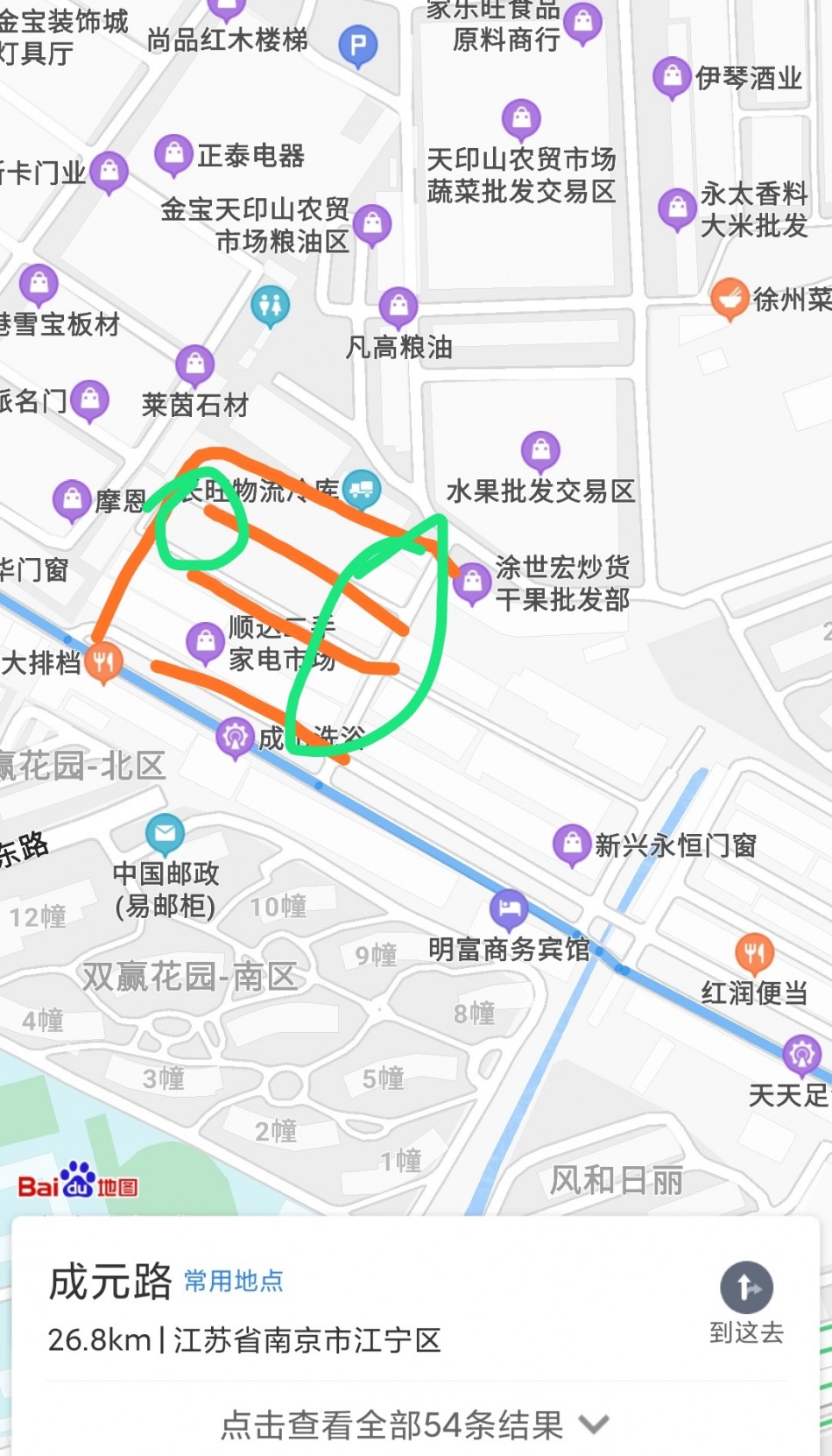Image resolution: width=832 pixels, height=1456 pixels.
Task: Tap the 红润便当 restaurant marker
Action: pos(753,953)
